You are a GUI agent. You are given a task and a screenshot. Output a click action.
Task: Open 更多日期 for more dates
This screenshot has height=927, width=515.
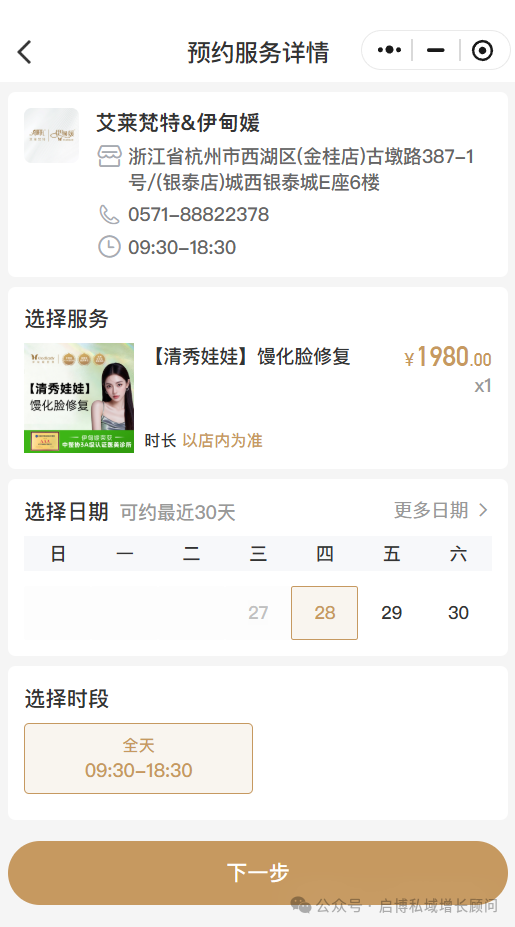point(442,510)
